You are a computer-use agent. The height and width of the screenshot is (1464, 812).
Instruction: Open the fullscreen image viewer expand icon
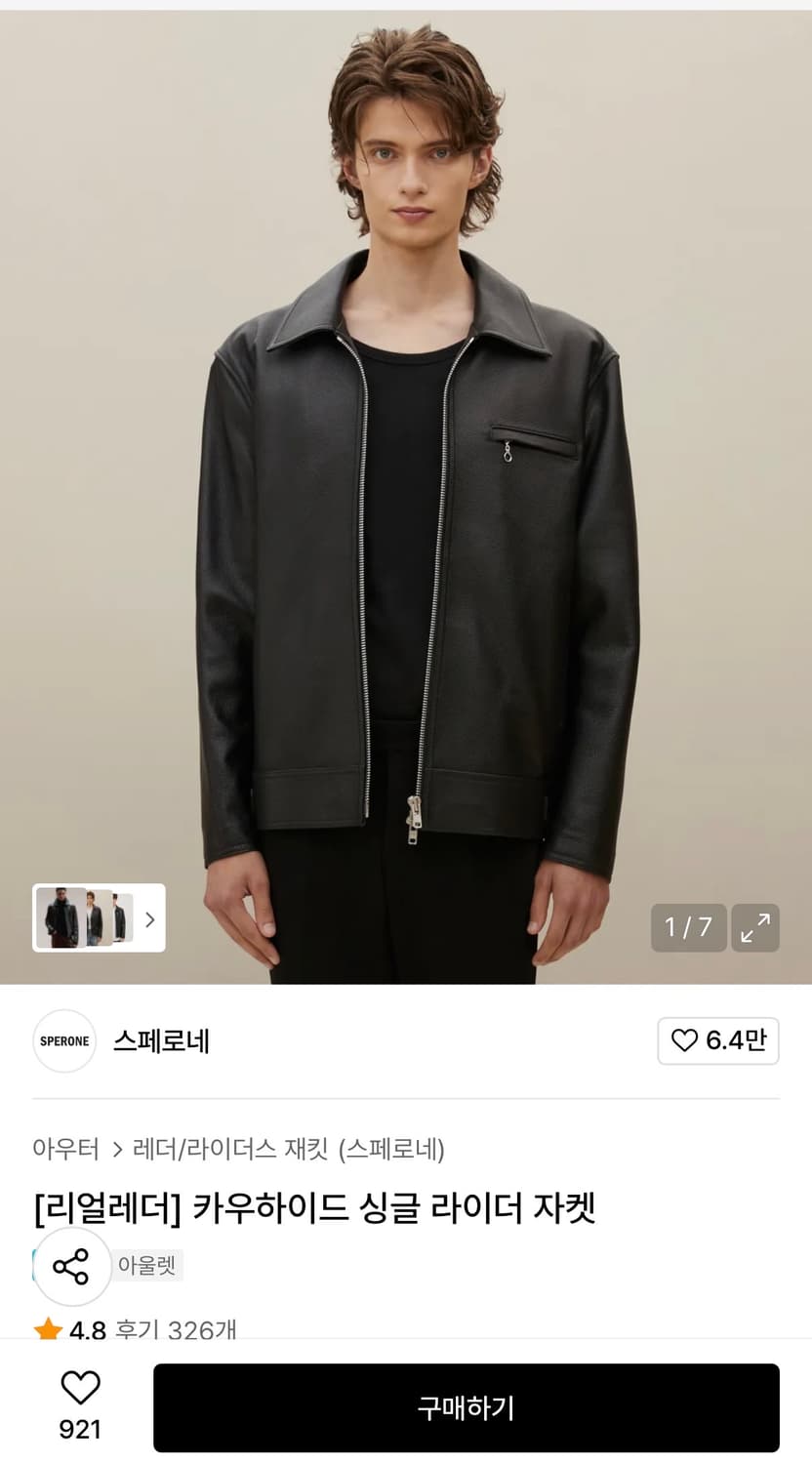click(x=755, y=928)
